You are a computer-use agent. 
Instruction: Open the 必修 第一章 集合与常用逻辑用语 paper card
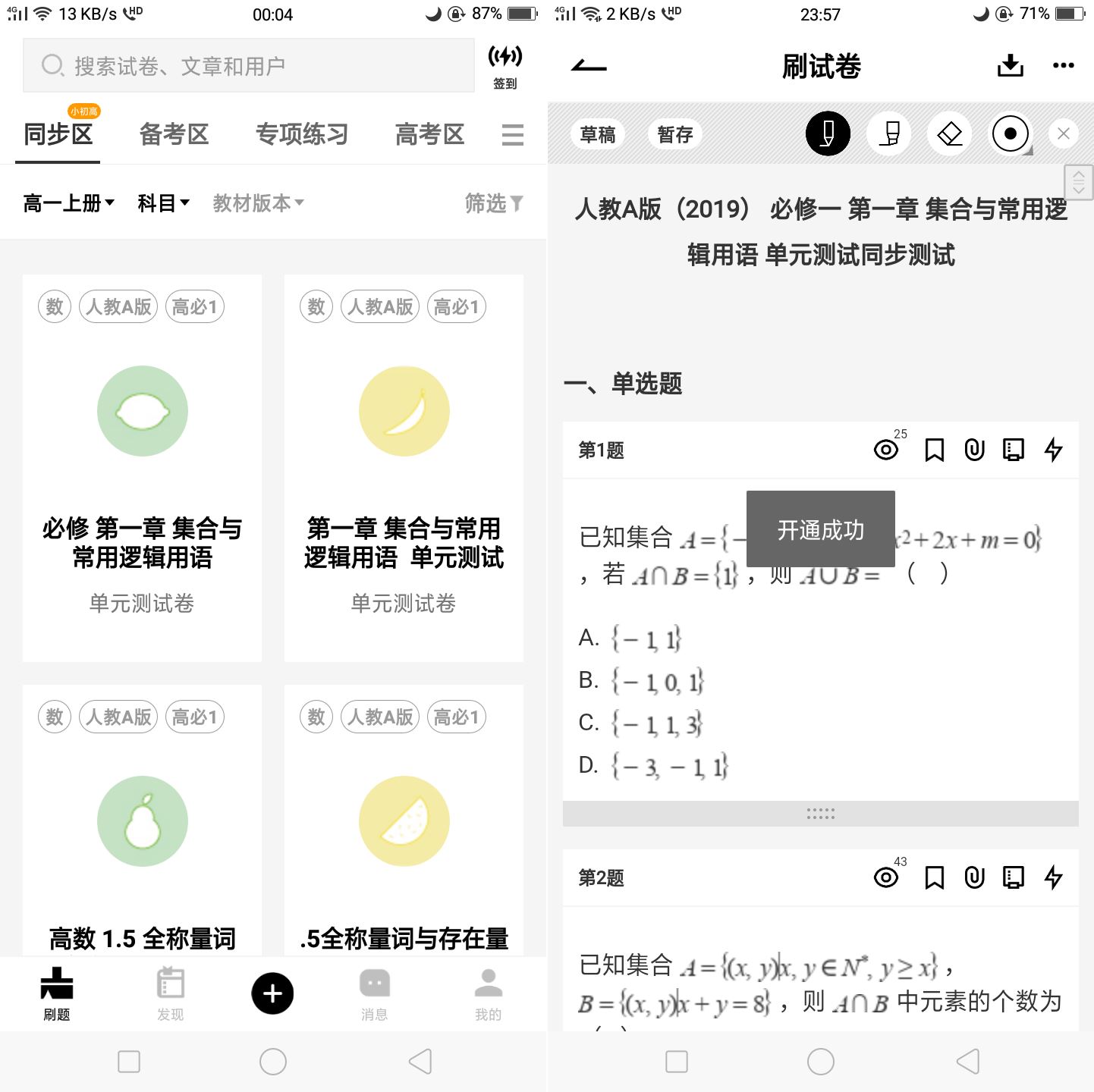(x=142, y=468)
